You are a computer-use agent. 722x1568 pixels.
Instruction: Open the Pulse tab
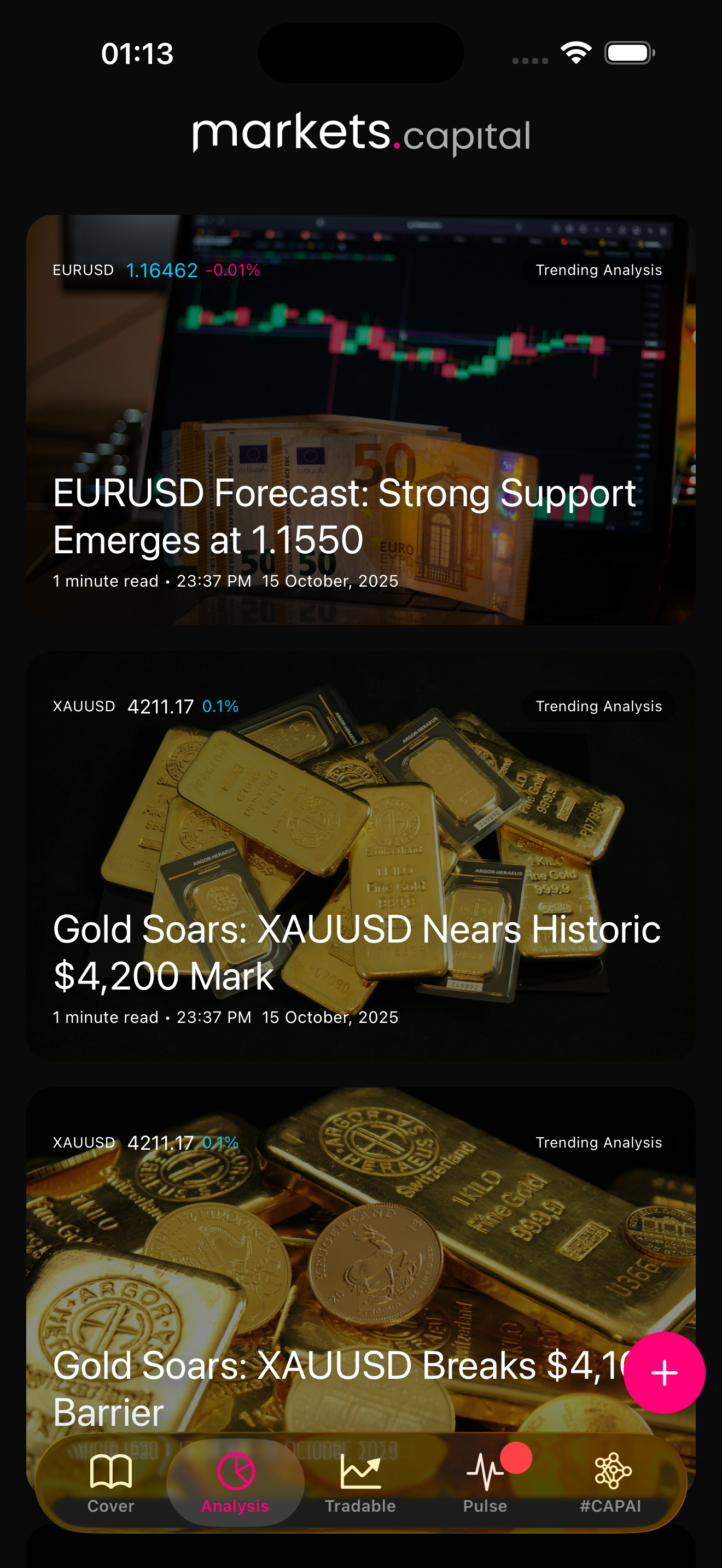pyautogui.click(x=485, y=1488)
